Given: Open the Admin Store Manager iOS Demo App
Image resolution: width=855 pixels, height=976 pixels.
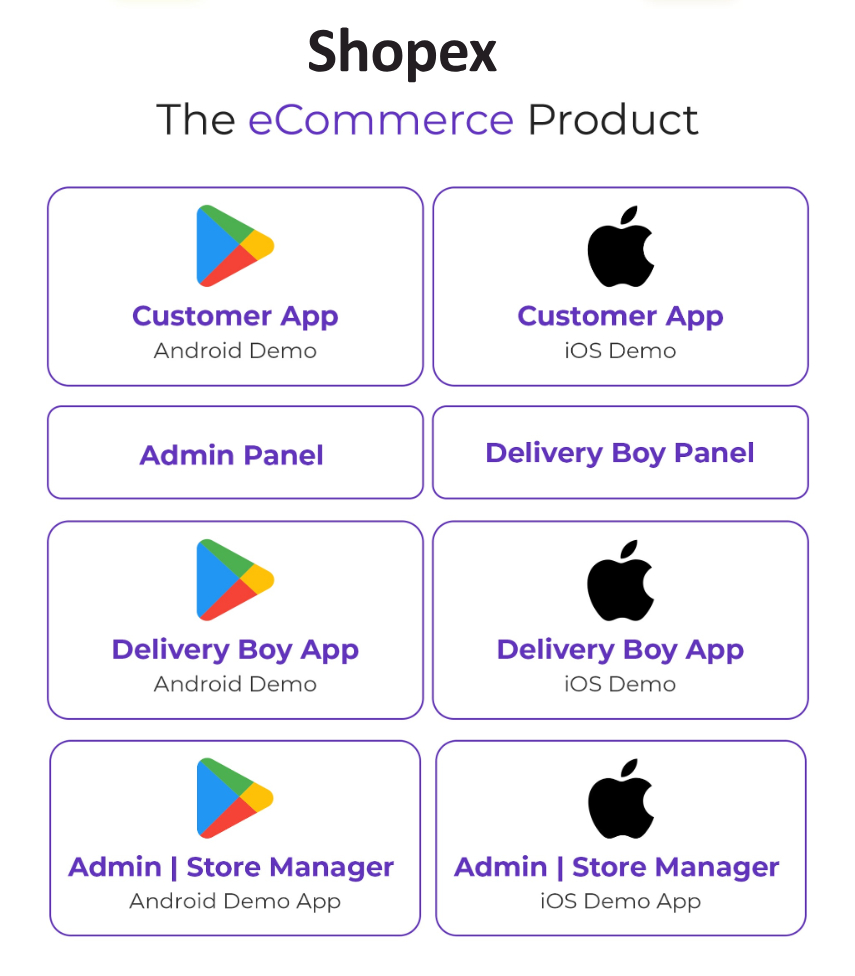Looking at the screenshot, I should point(620,835).
